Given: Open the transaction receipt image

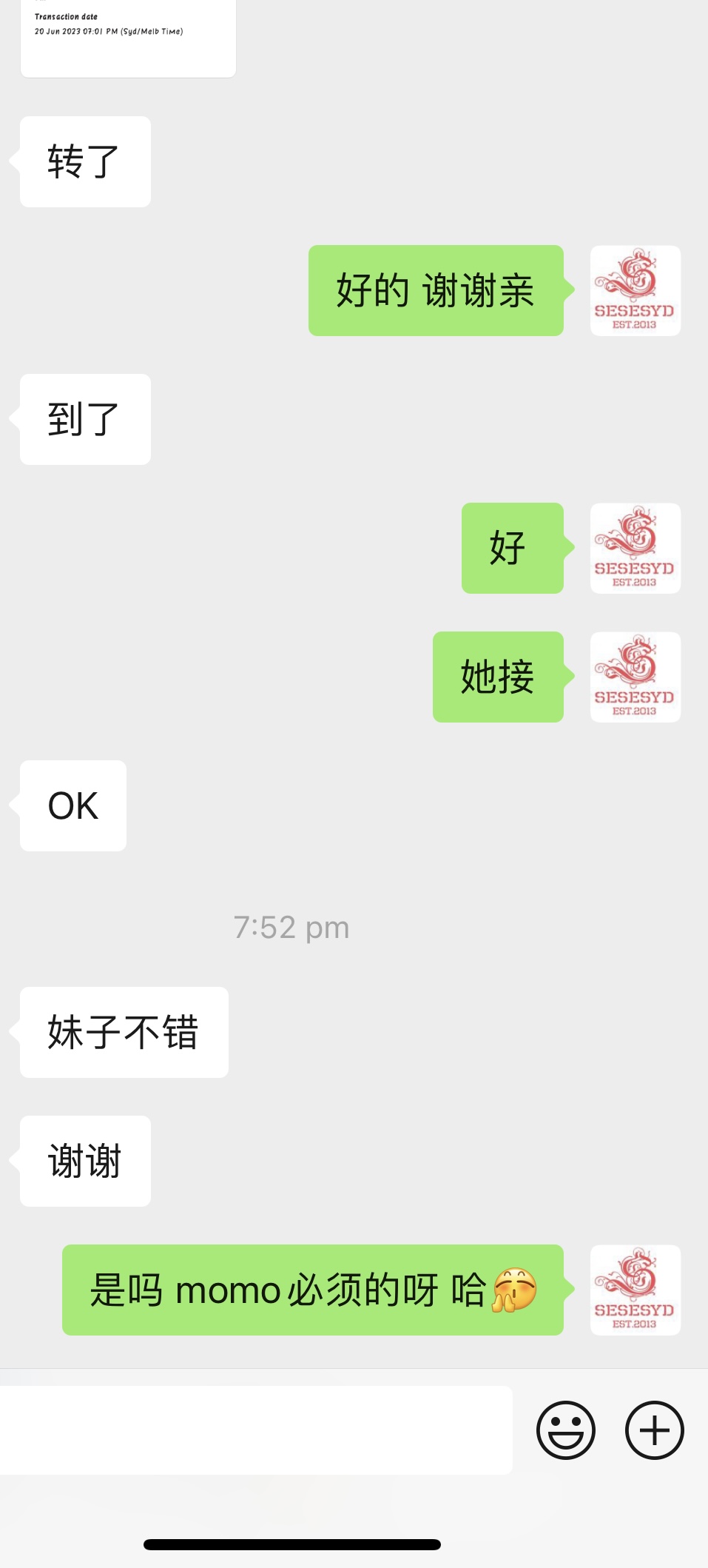Looking at the screenshot, I should [128, 37].
